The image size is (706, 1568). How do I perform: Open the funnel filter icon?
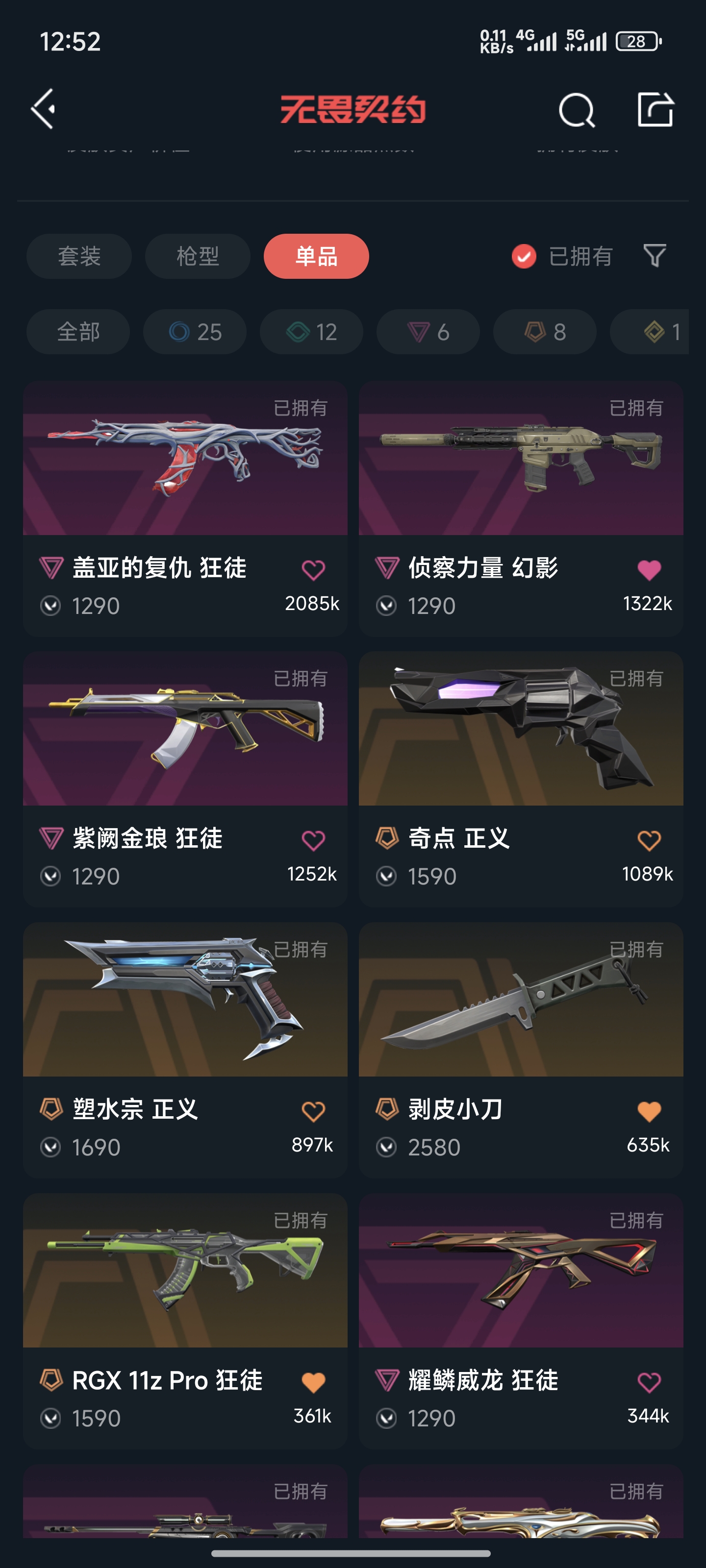pyautogui.click(x=654, y=256)
